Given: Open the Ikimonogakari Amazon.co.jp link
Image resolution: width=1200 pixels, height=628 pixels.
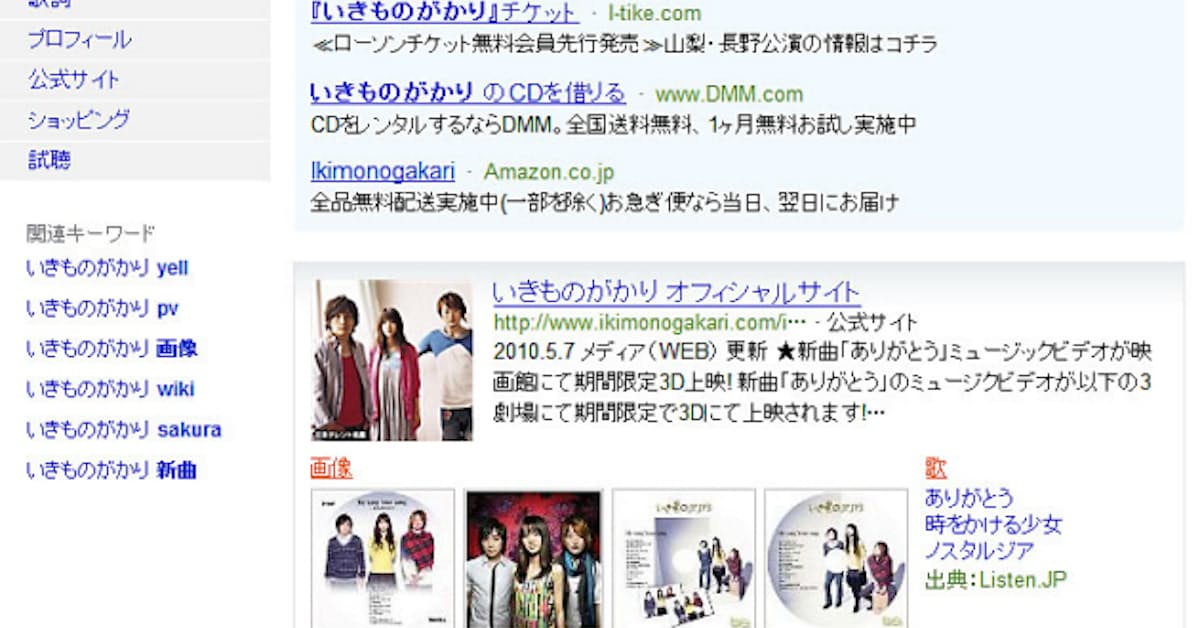Looking at the screenshot, I should [x=383, y=171].
